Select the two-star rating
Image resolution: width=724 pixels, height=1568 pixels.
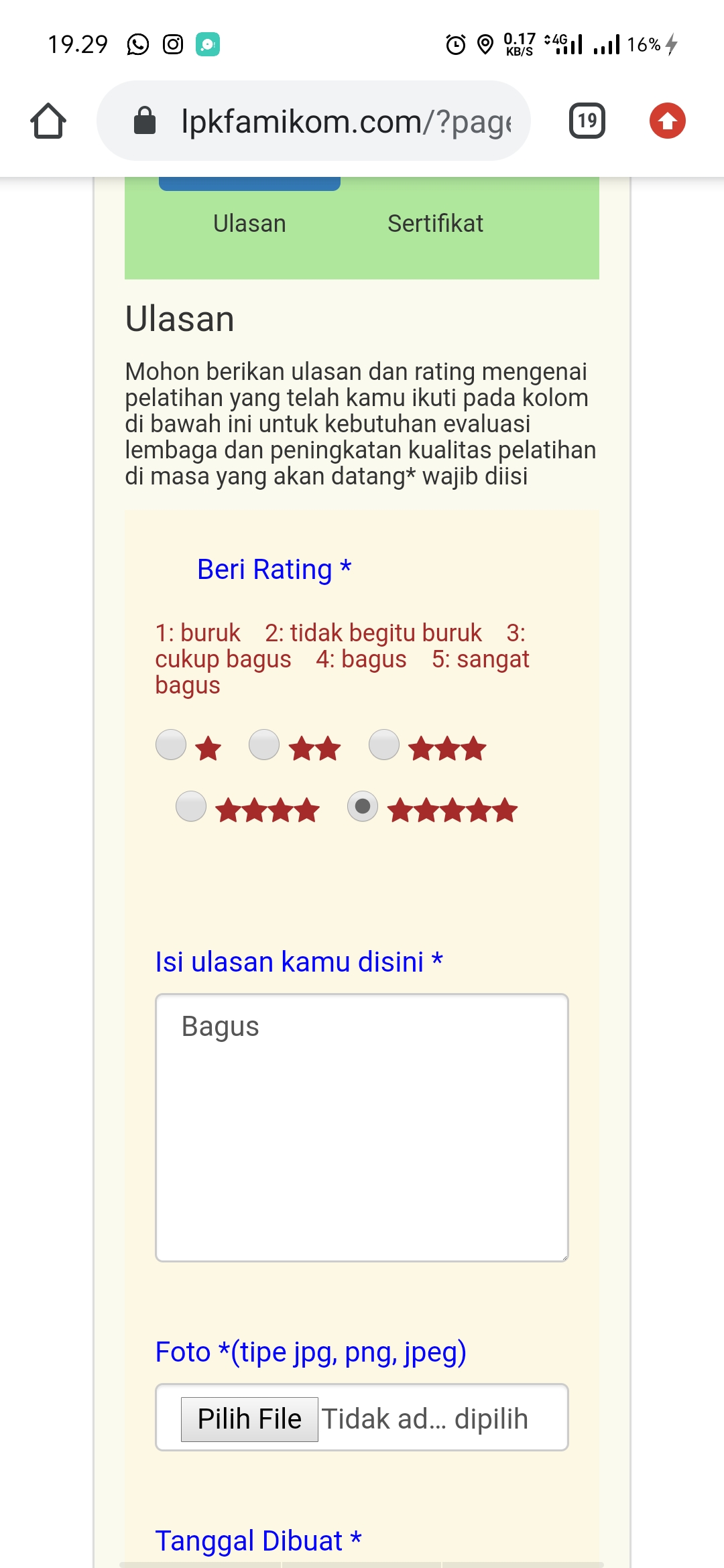pyautogui.click(x=264, y=744)
